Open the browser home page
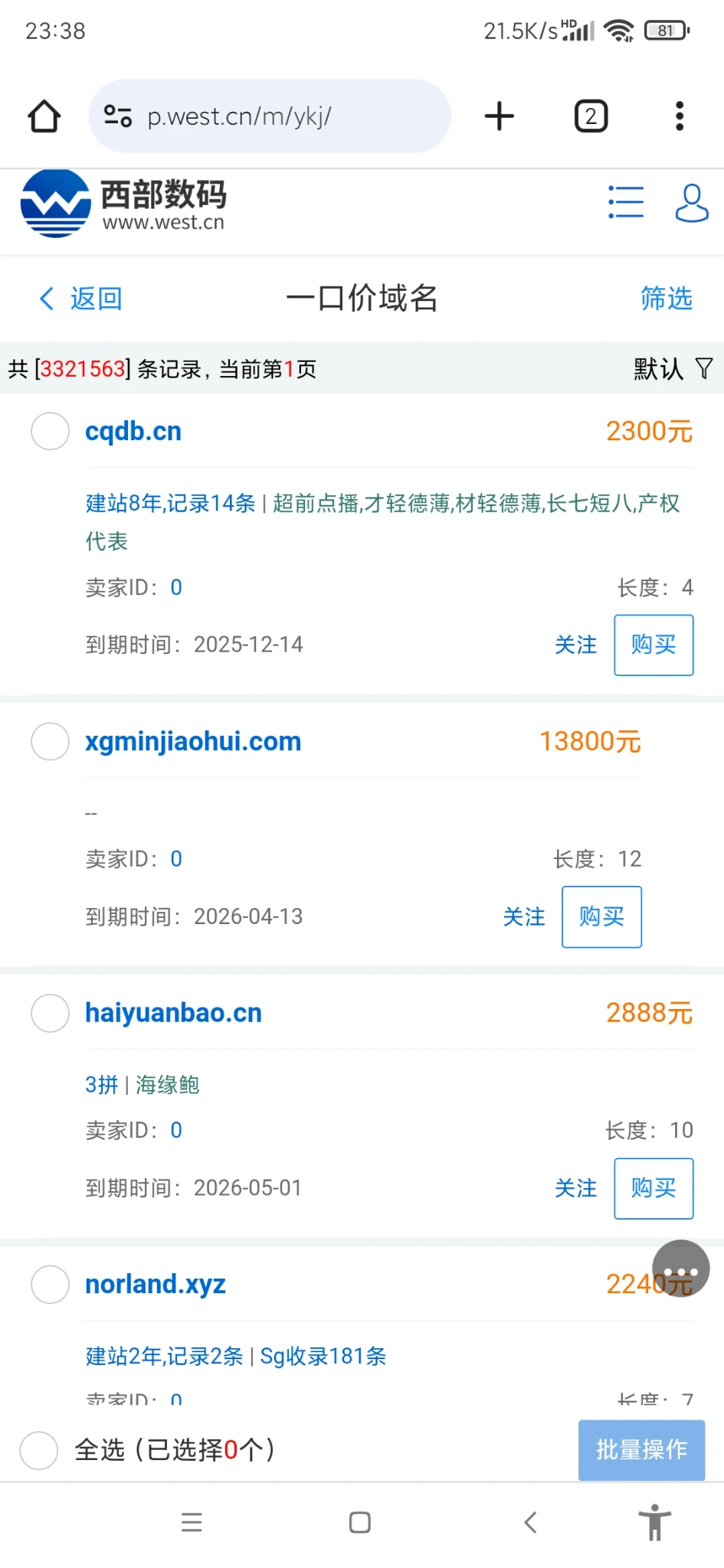 (x=44, y=116)
